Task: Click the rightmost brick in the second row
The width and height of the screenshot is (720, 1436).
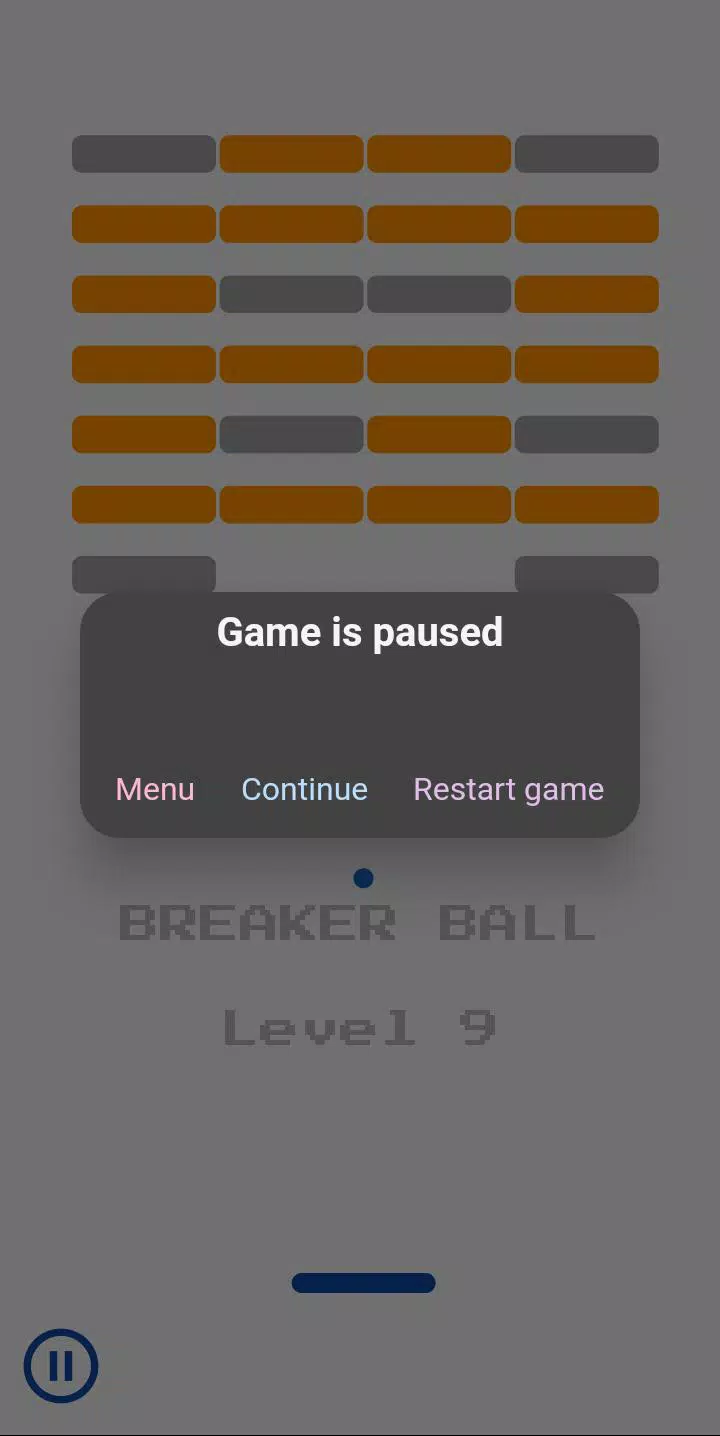Action: pos(586,224)
